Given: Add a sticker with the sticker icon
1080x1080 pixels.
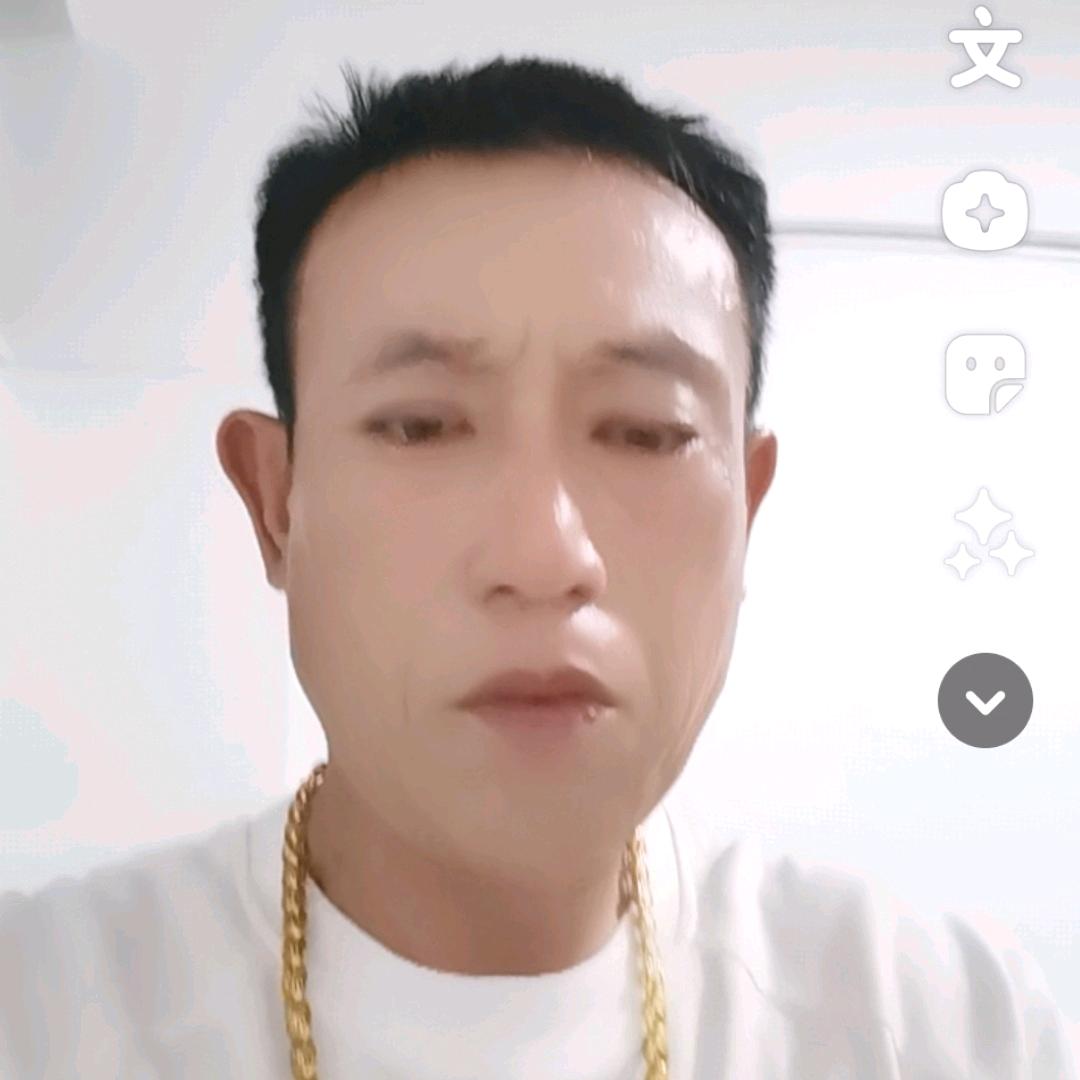Looking at the screenshot, I should (x=985, y=374).
